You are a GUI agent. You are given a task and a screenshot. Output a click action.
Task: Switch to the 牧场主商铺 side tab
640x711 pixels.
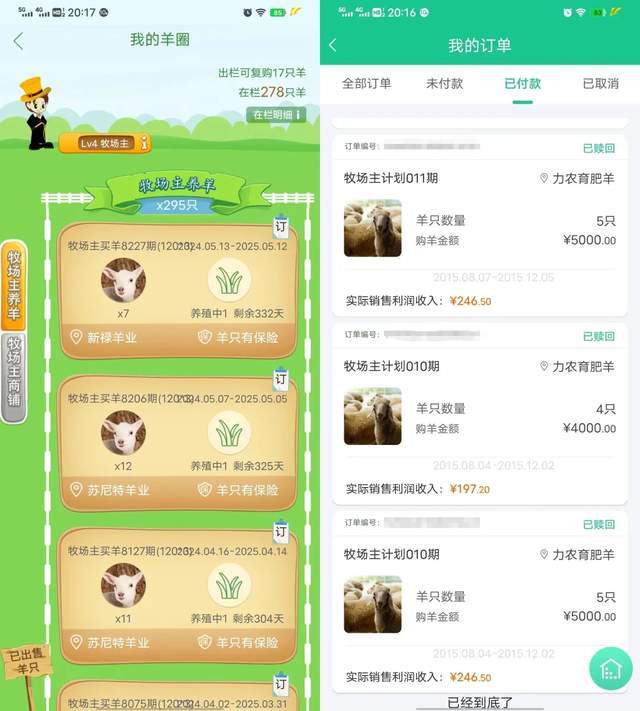coord(14,378)
